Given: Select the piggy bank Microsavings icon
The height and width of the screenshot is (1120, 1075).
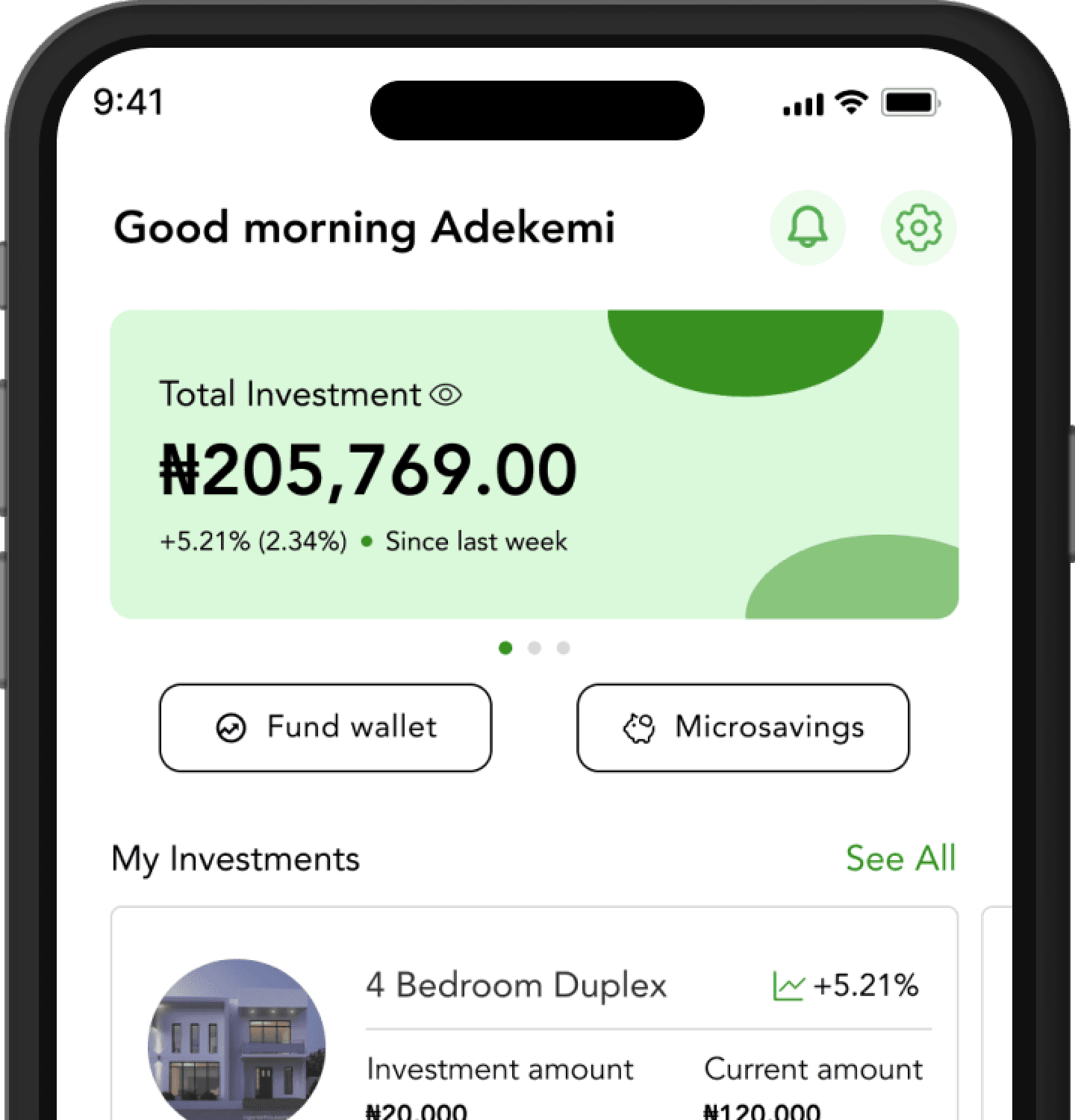Looking at the screenshot, I should click(640, 727).
